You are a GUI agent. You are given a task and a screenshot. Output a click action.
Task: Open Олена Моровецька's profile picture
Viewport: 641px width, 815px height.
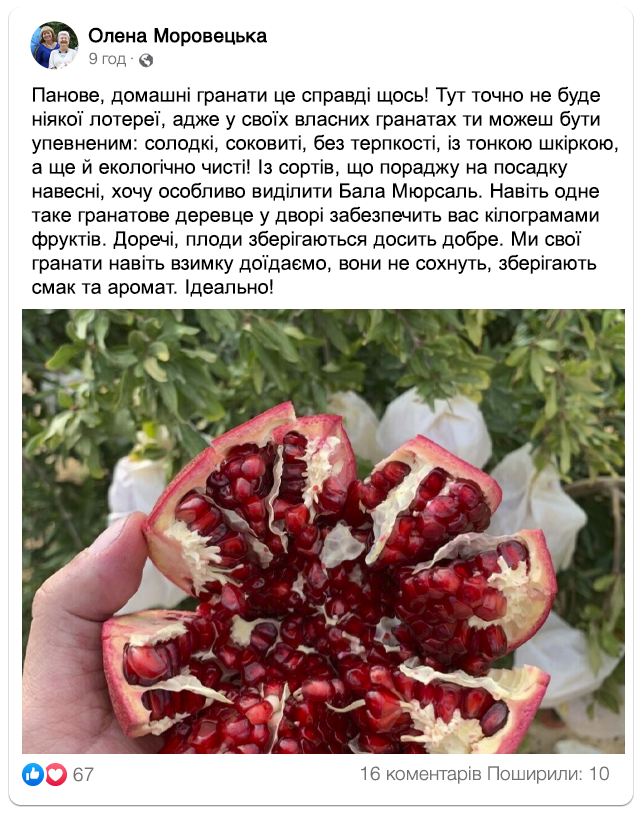click(x=54, y=46)
